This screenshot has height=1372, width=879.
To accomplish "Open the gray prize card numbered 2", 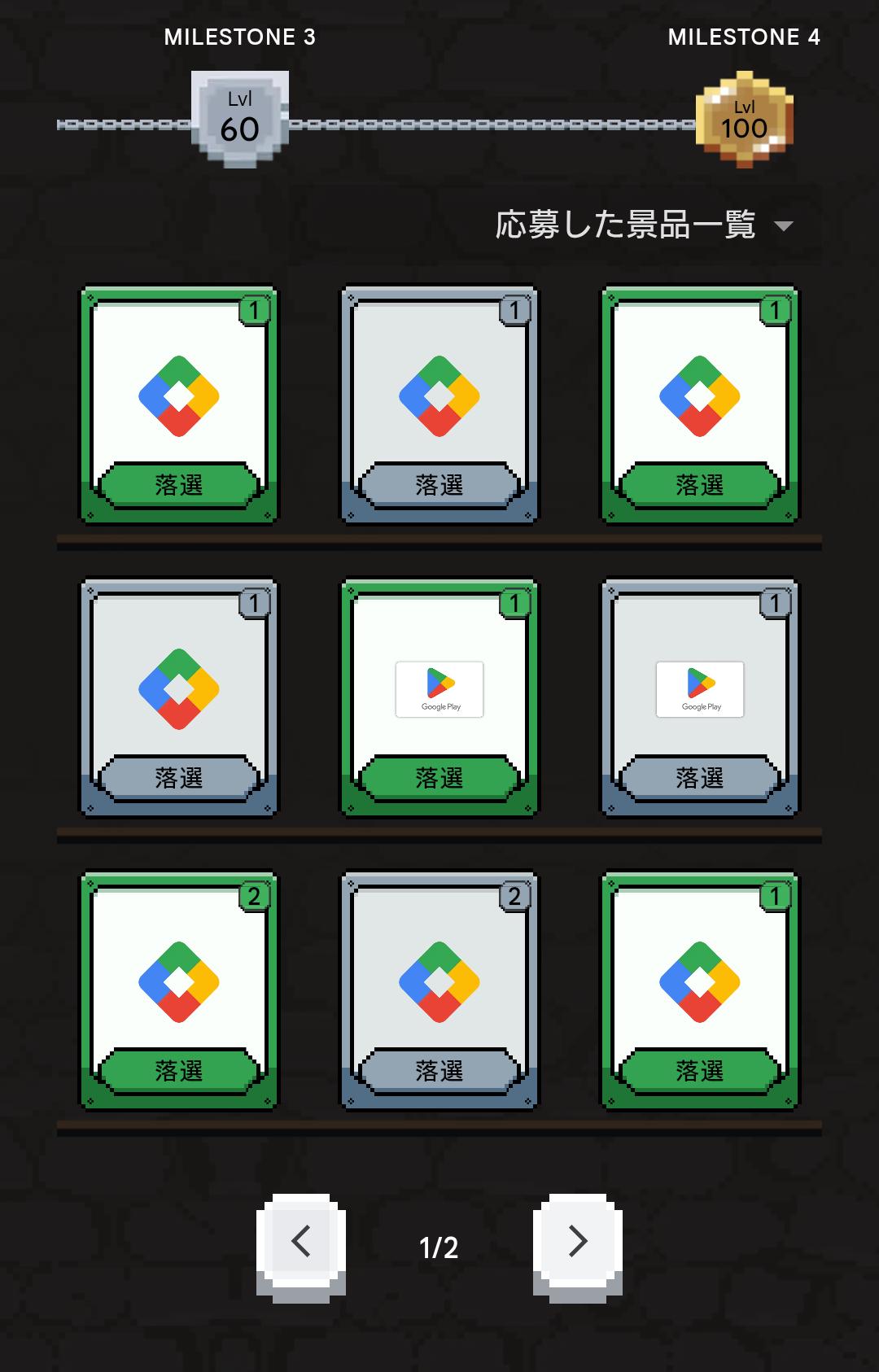I will coord(439,990).
